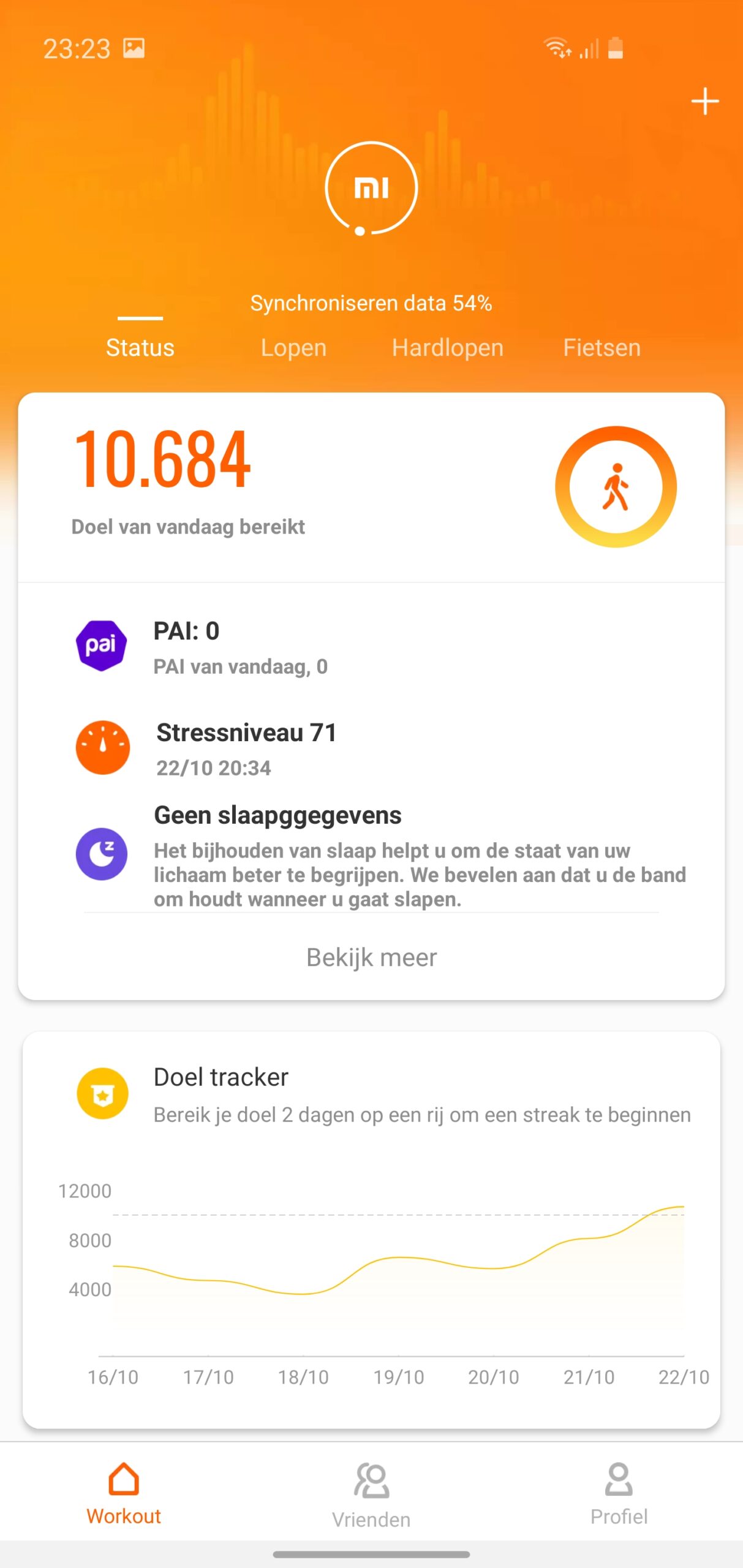
Task: Open the Profiel tab
Action: tap(619, 1494)
